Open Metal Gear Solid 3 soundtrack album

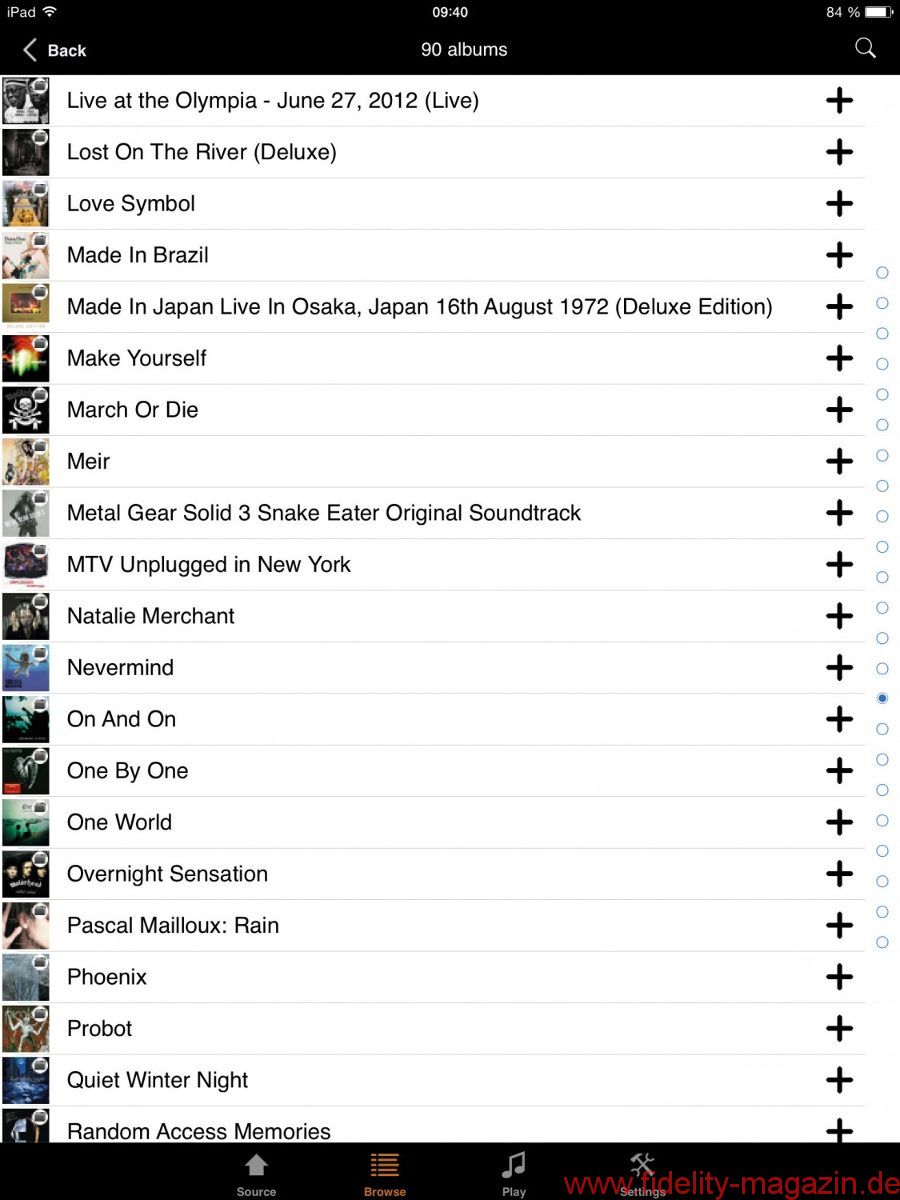coord(323,513)
